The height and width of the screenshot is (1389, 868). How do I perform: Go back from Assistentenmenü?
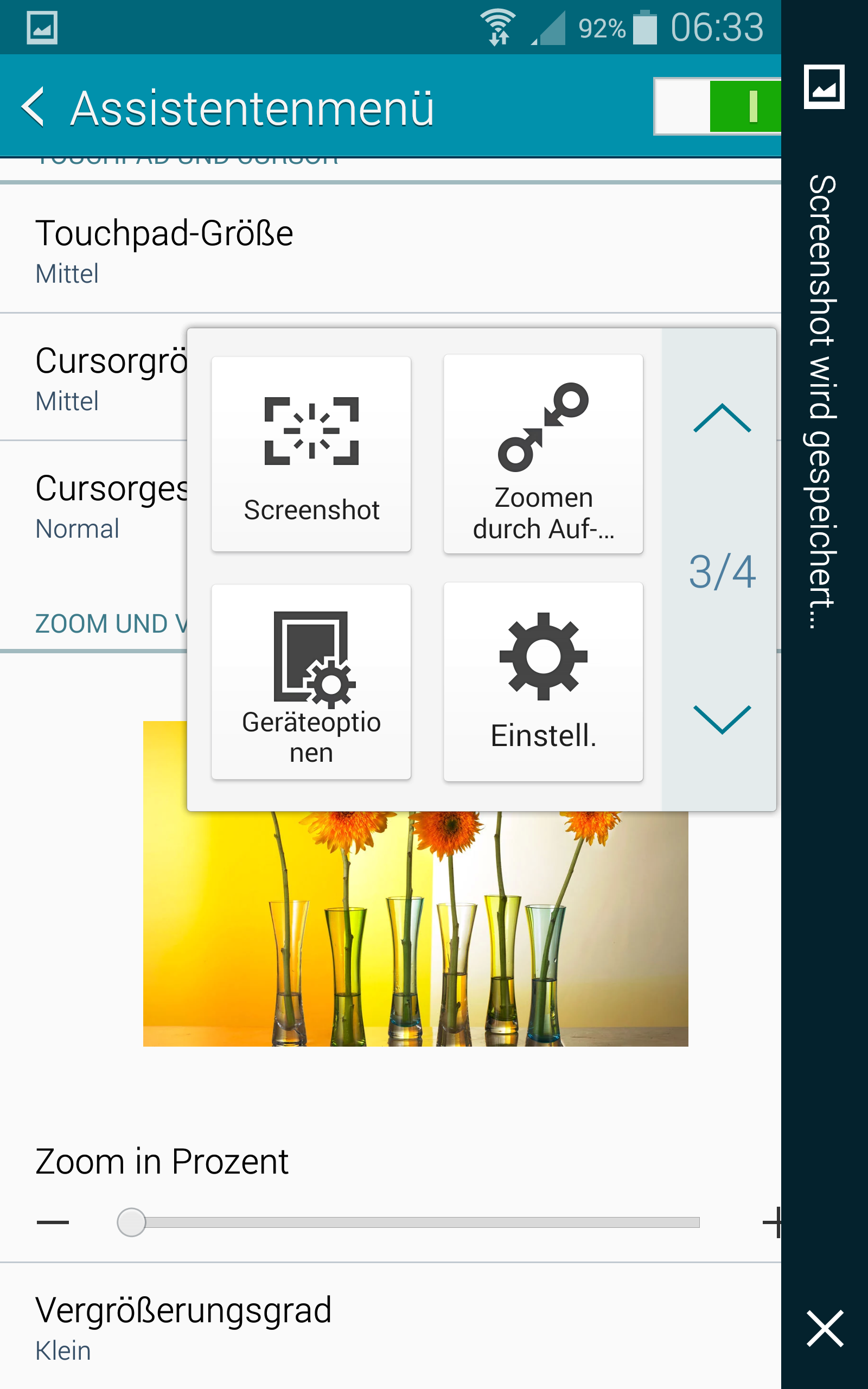click(33, 107)
